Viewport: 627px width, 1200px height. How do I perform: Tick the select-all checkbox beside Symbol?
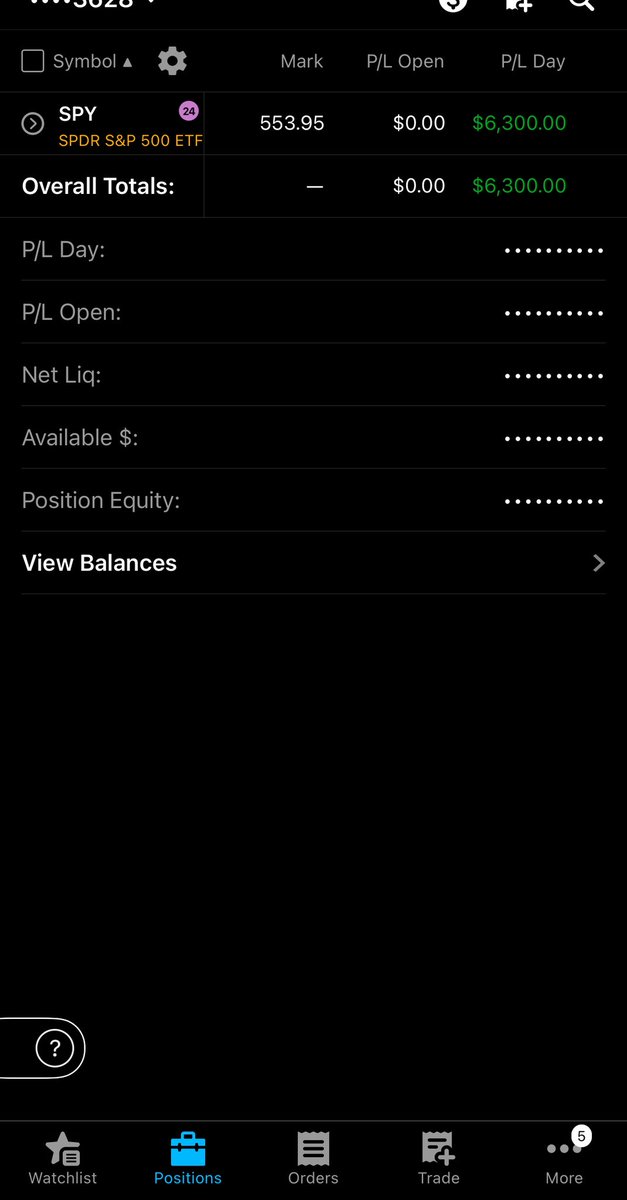click(33, 61)
